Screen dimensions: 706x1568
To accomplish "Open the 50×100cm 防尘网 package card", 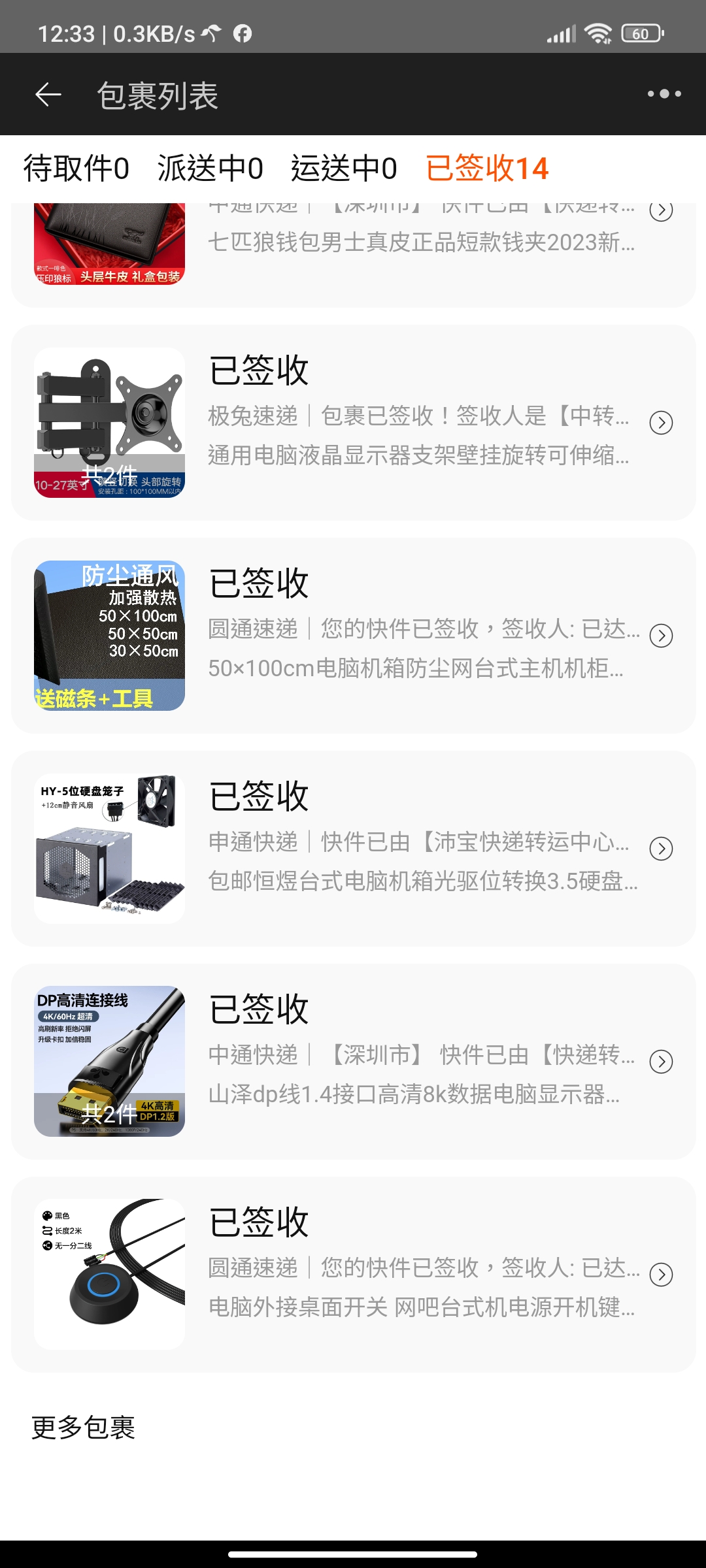I will click(354, 636).
